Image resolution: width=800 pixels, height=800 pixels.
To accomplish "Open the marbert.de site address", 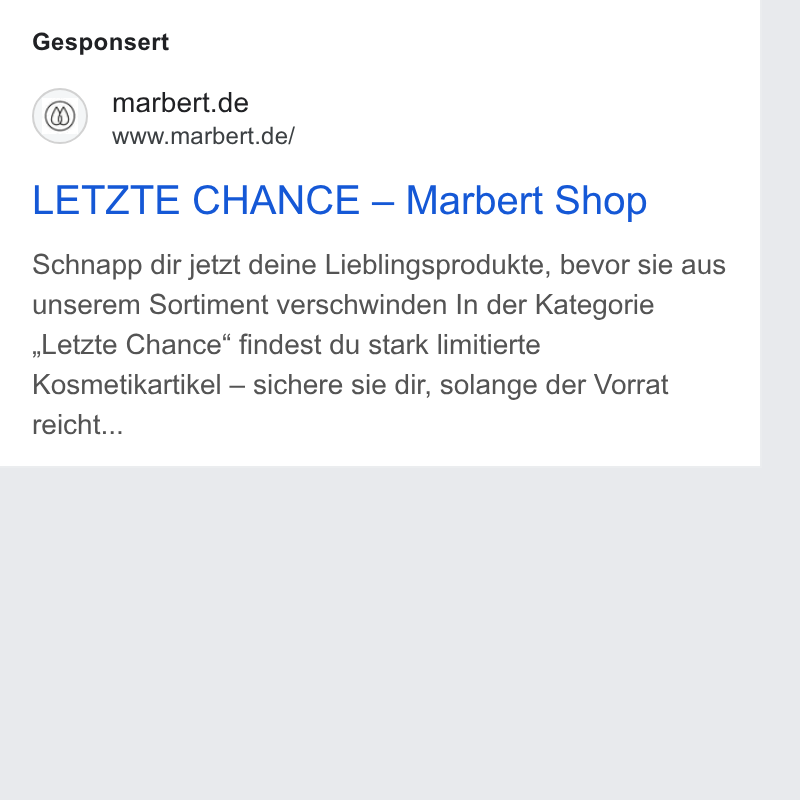I will pos(203,137).
